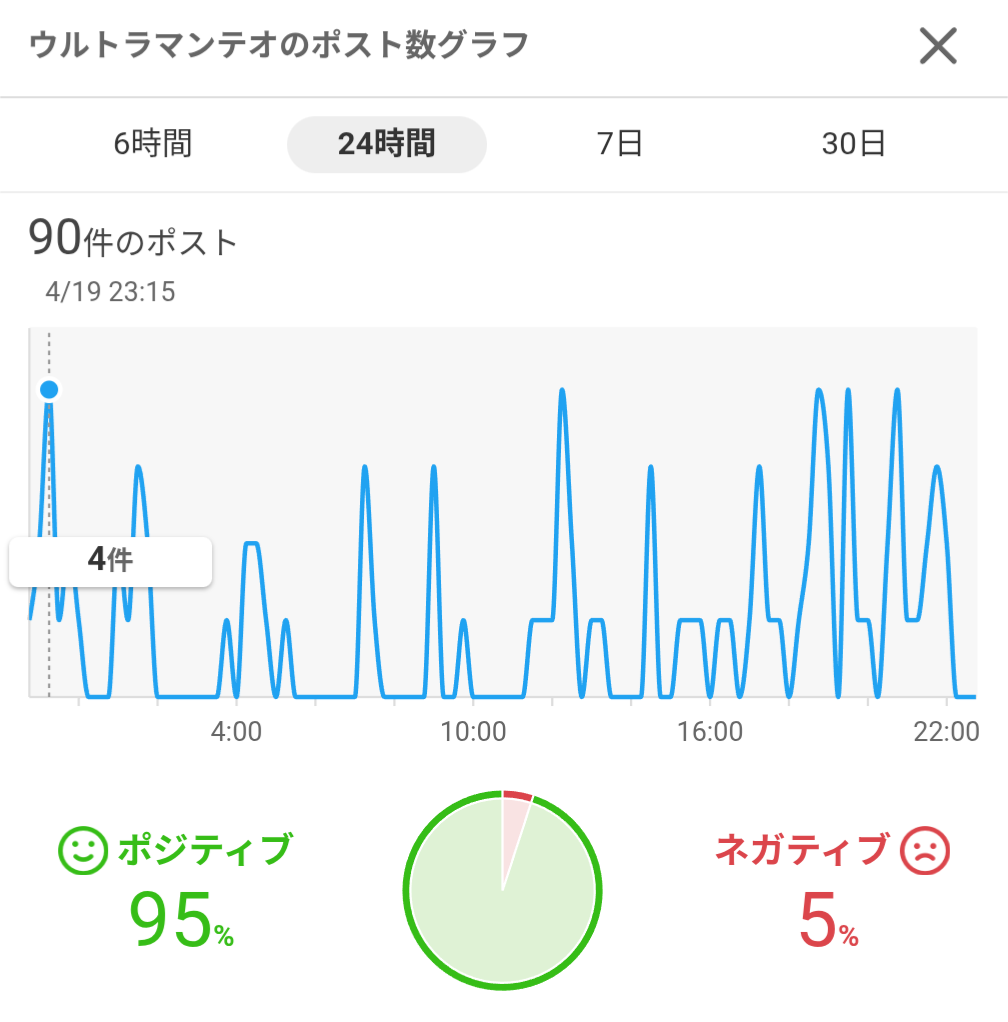Switch to the 6時間 range
1008x1022 pixels.
[152, 144]
